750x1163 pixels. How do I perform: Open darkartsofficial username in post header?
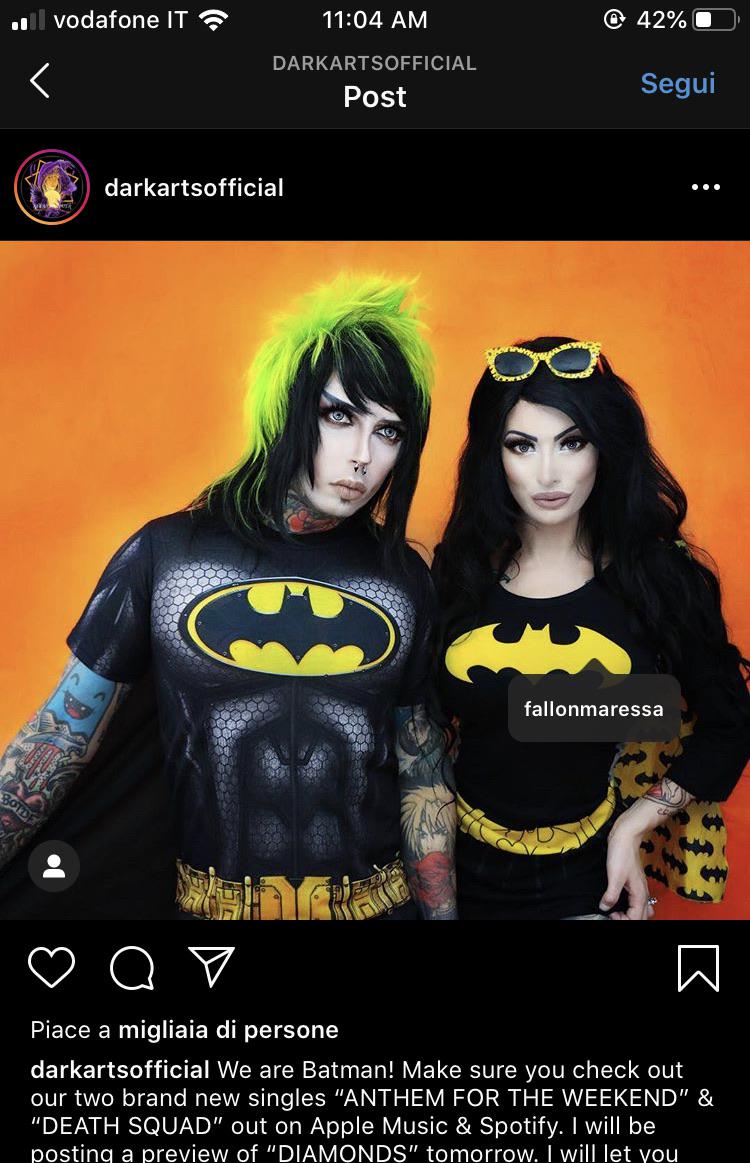coord(194,187)
